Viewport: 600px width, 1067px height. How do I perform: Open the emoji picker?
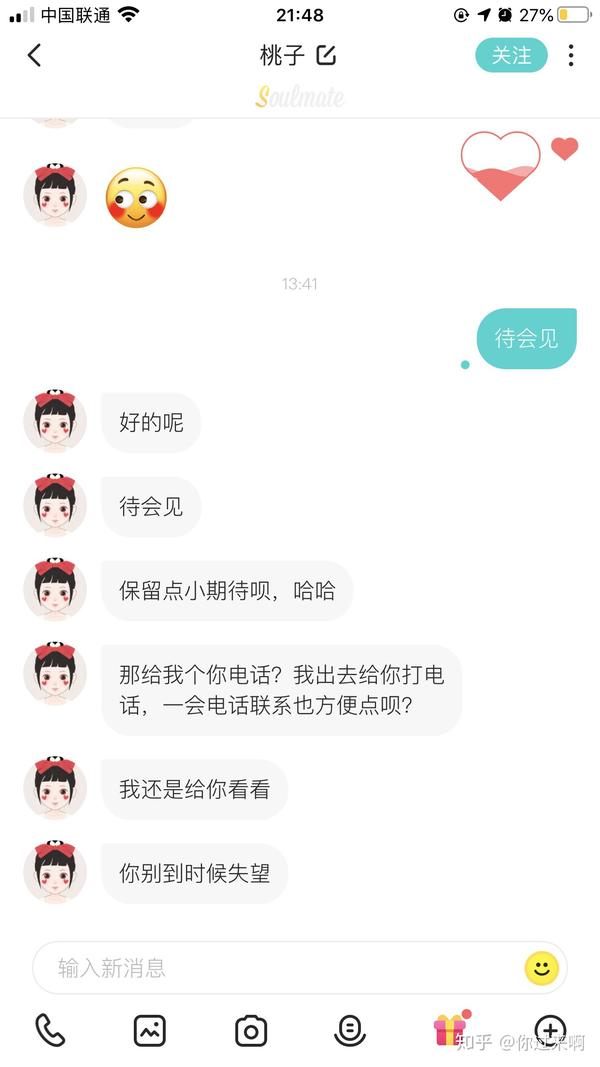point(541,968)
